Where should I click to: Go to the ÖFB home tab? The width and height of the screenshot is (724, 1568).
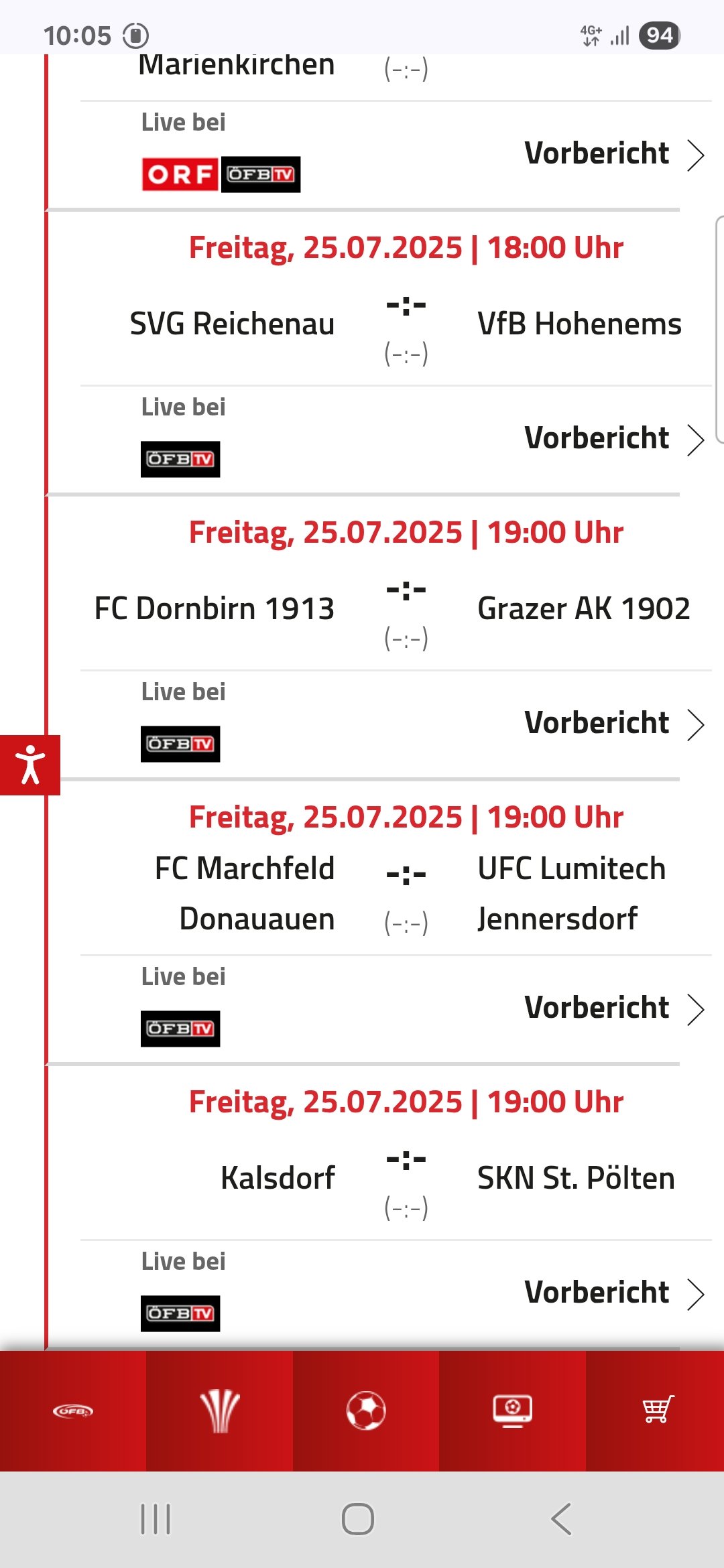[73, 1411]
